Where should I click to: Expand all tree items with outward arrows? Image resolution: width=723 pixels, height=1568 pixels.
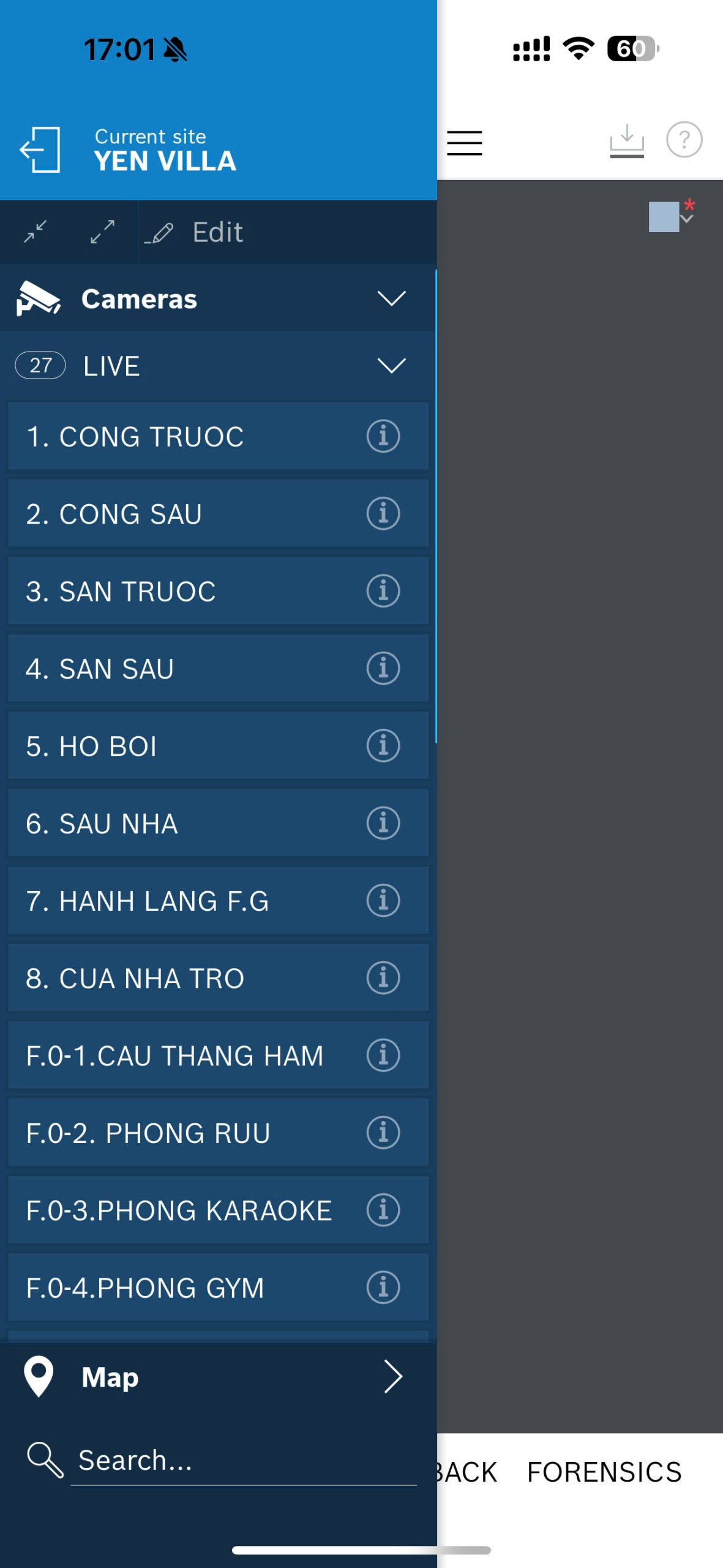pyautogui.click(x=102, y=232)
